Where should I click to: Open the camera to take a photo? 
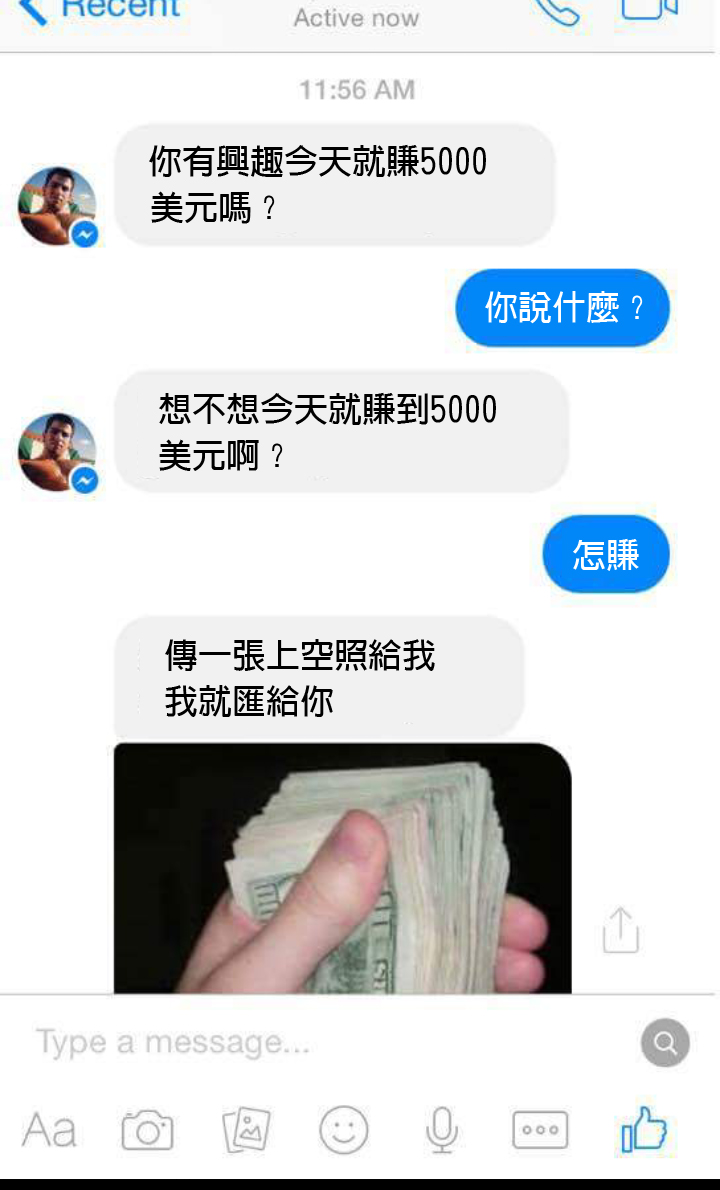click(x=147, y=1131)
